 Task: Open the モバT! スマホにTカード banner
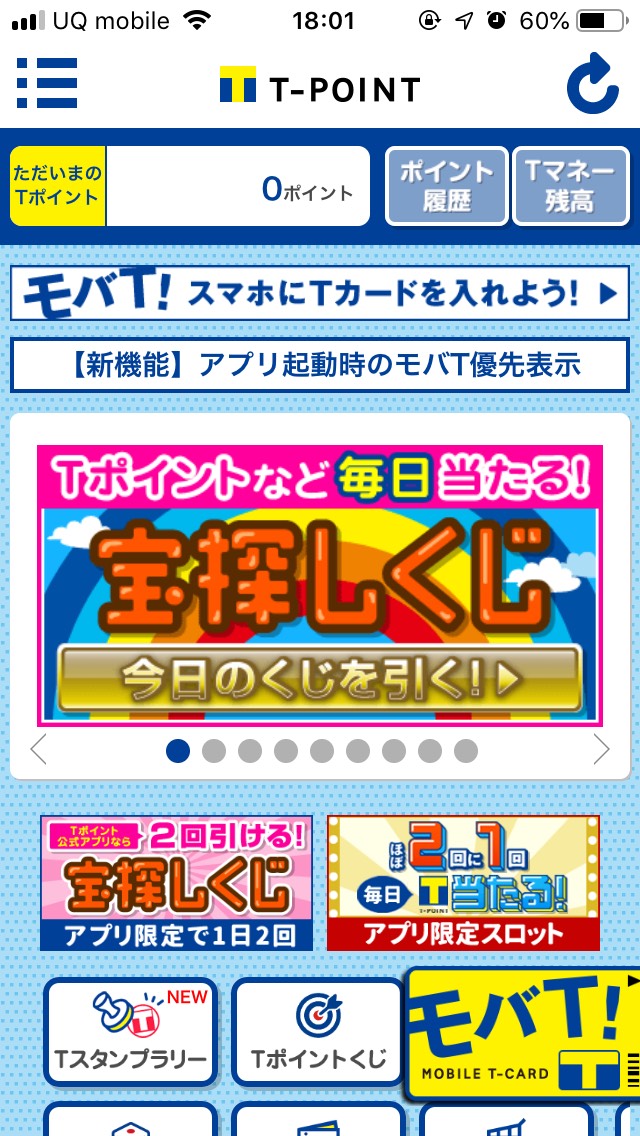click(x=320, y=293)
